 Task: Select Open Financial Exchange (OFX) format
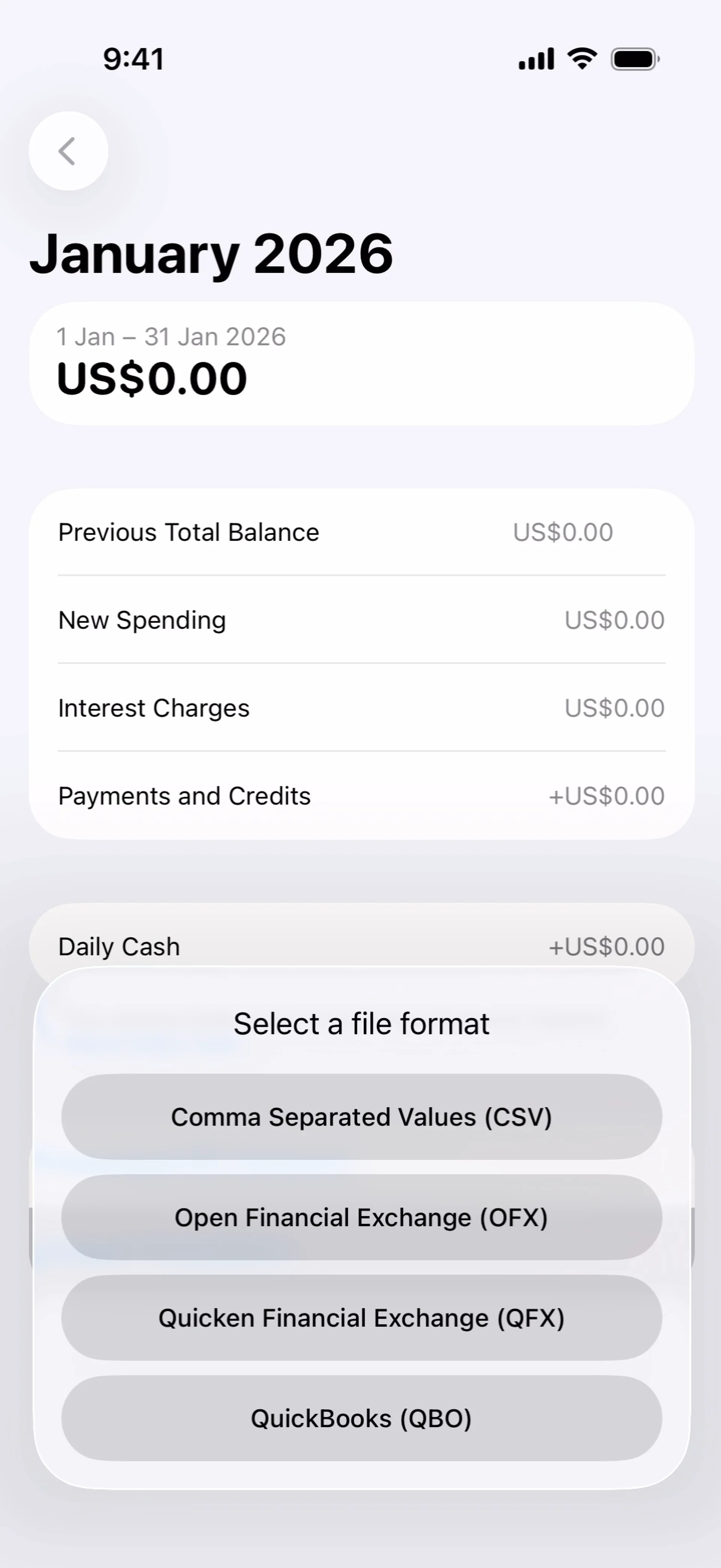(x=361, y=1217)
